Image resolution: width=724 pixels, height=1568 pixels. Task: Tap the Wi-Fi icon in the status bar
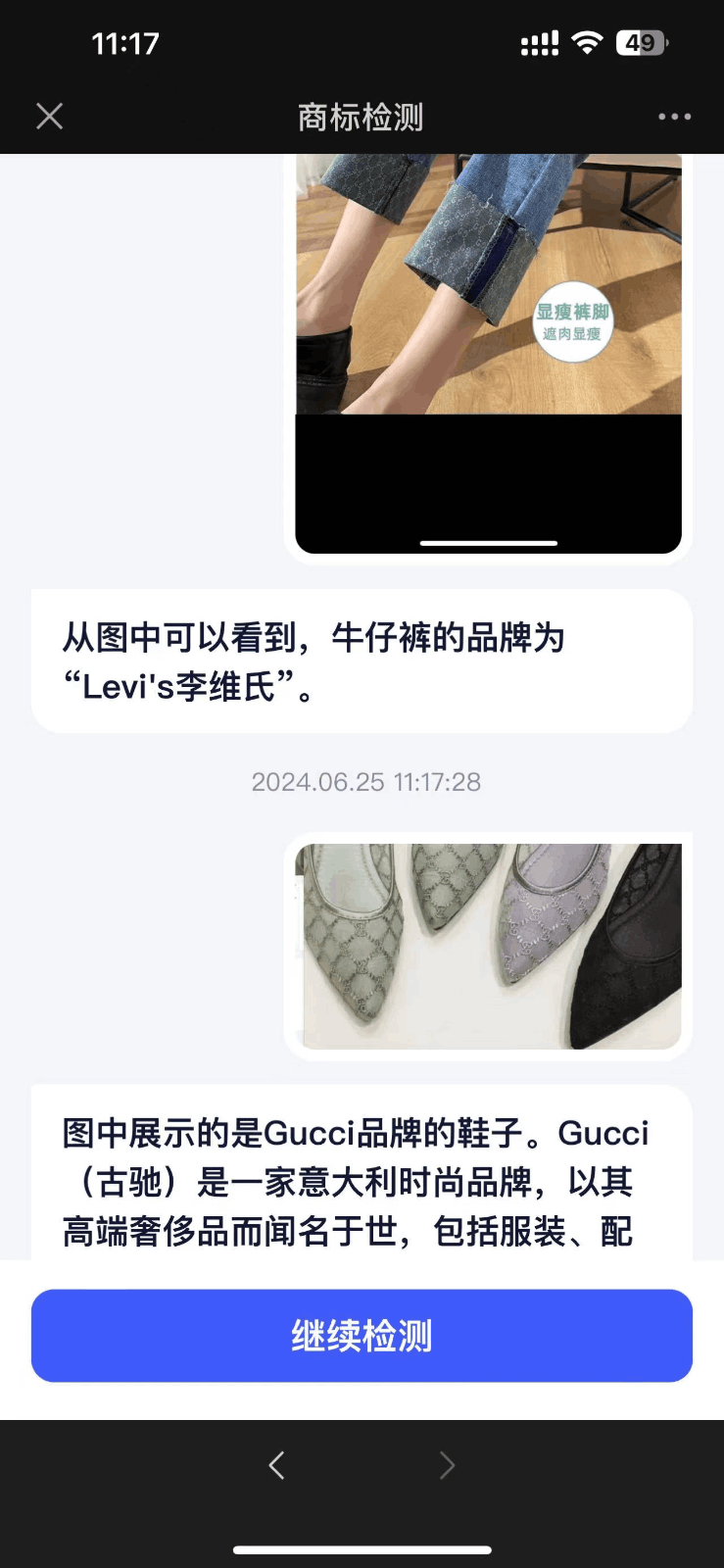(x=586, y=42)
